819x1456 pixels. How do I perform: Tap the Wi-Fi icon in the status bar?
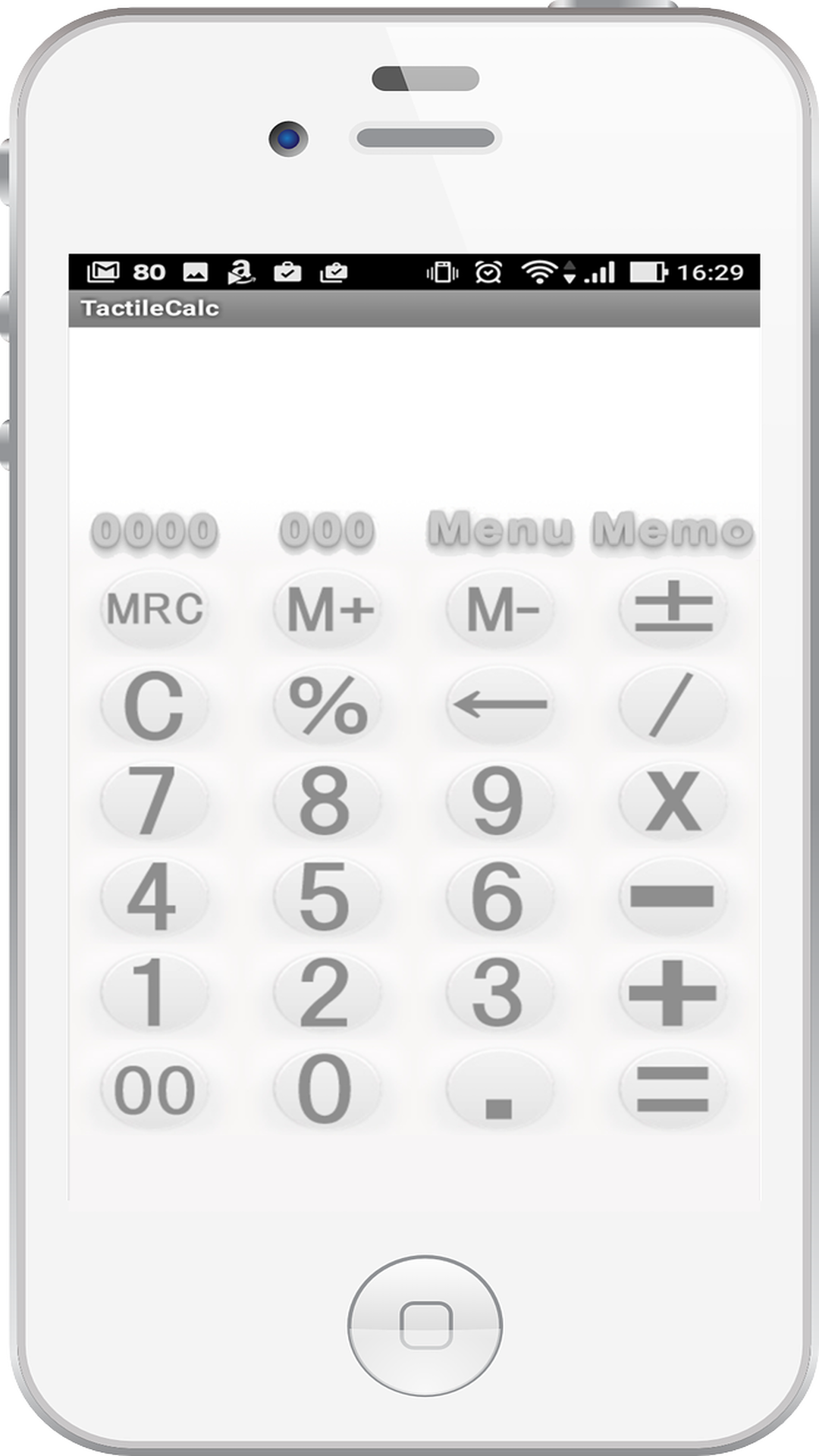[540, 272]
